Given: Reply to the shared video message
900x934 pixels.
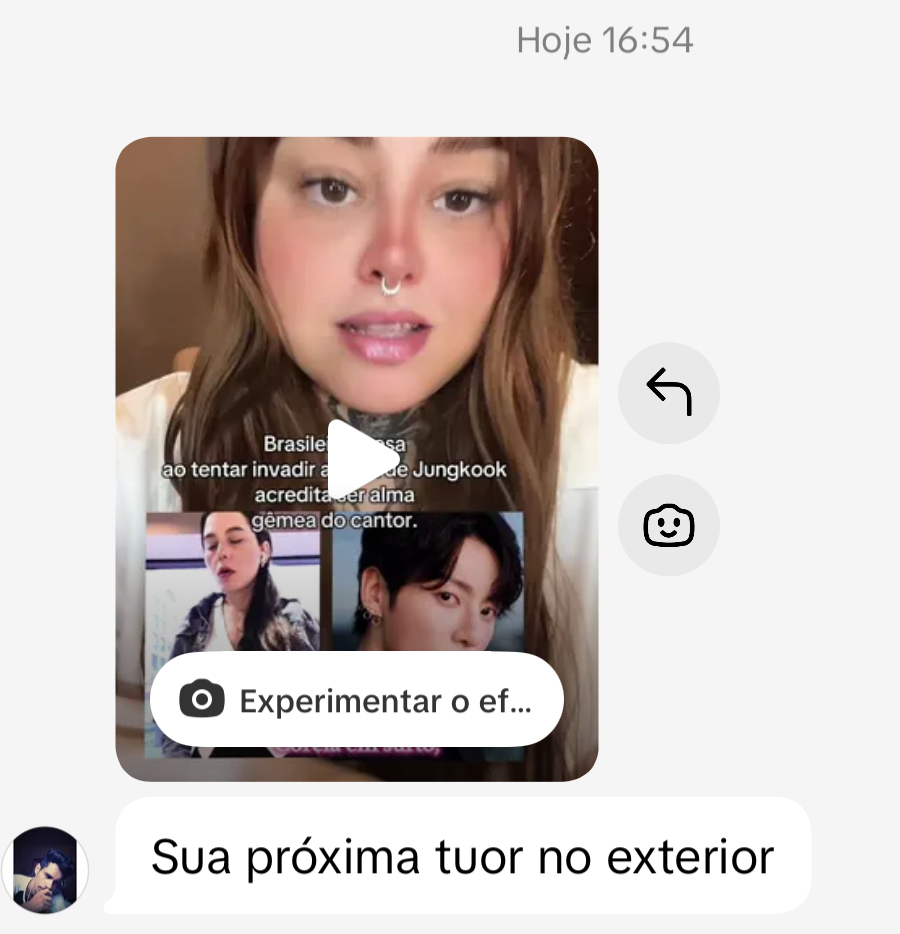Looking at the screenshot, I should pyautogui.click(x=668, y=393).
